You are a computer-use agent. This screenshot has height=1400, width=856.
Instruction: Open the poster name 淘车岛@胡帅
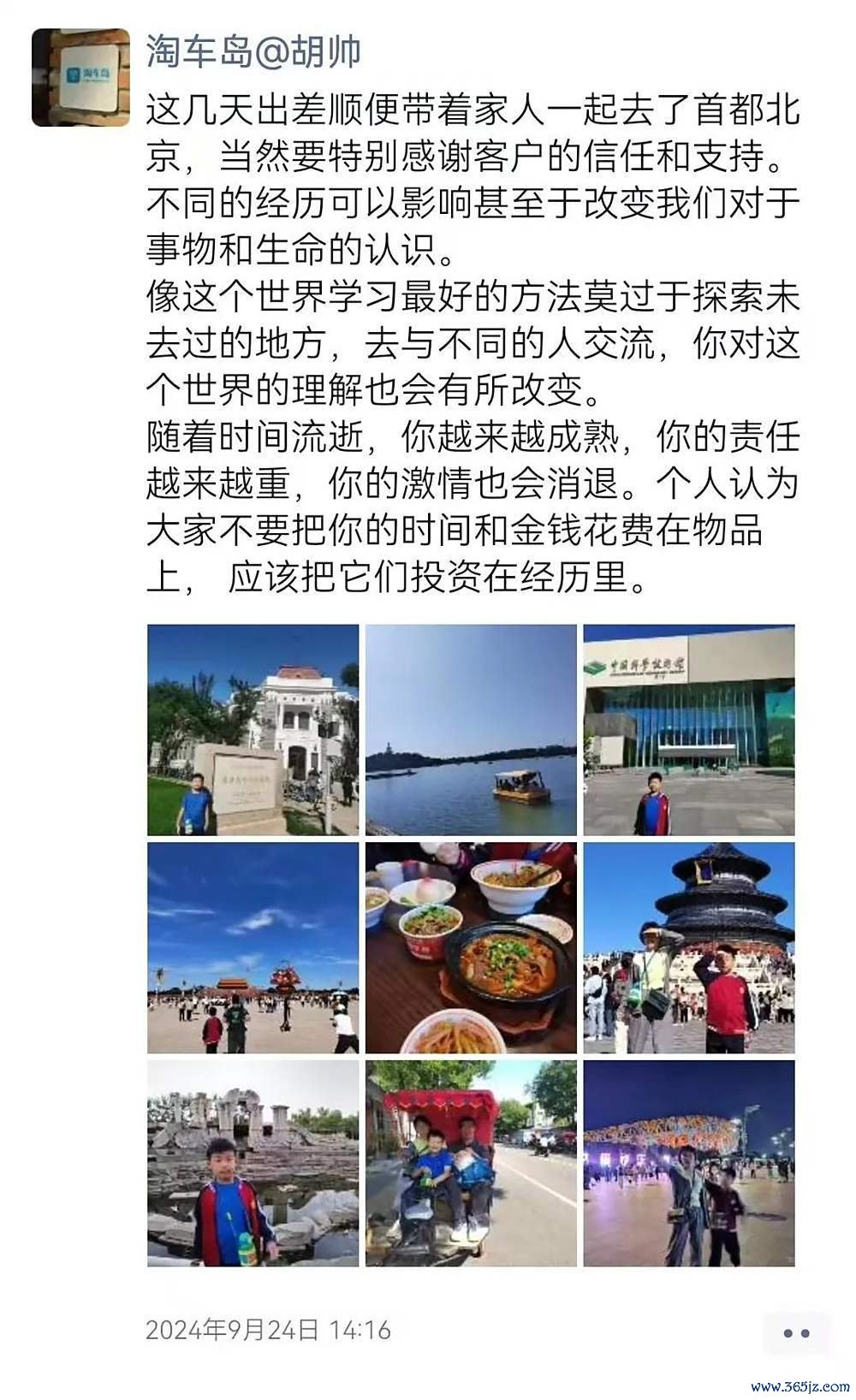pyautogui.click(x=253, y=51)
